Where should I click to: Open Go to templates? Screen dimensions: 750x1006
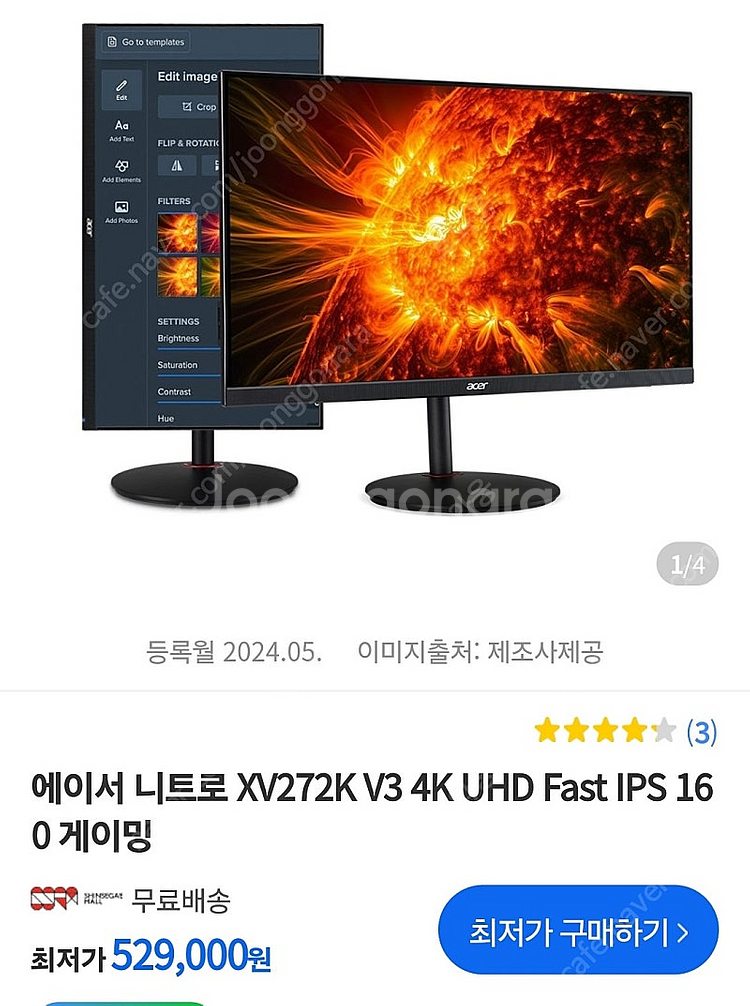point(147,42)
